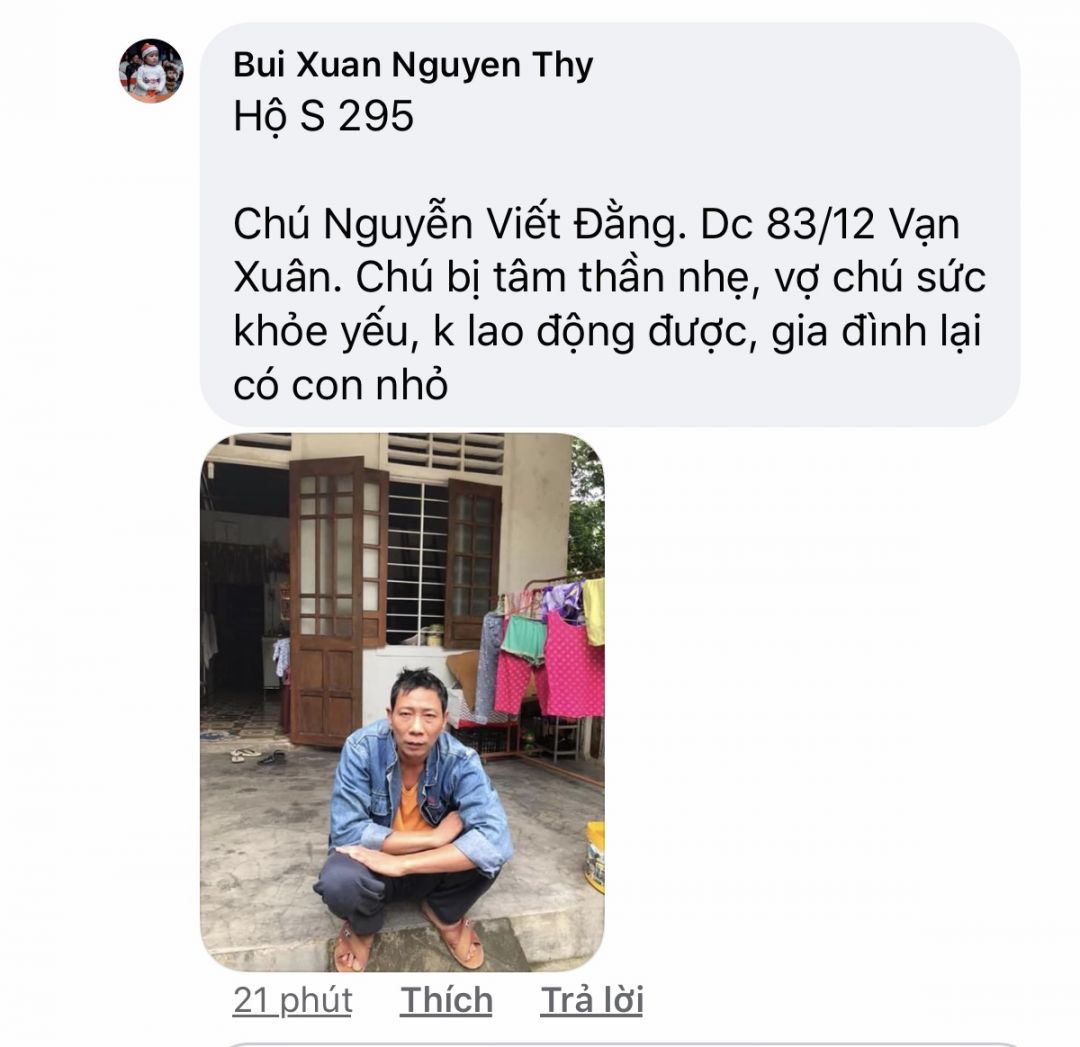Viewport: 1080px width, 1047px height.
Task: Open Bui Xuan Nguyen Thy's profile picture
Action: click(151, 71)
